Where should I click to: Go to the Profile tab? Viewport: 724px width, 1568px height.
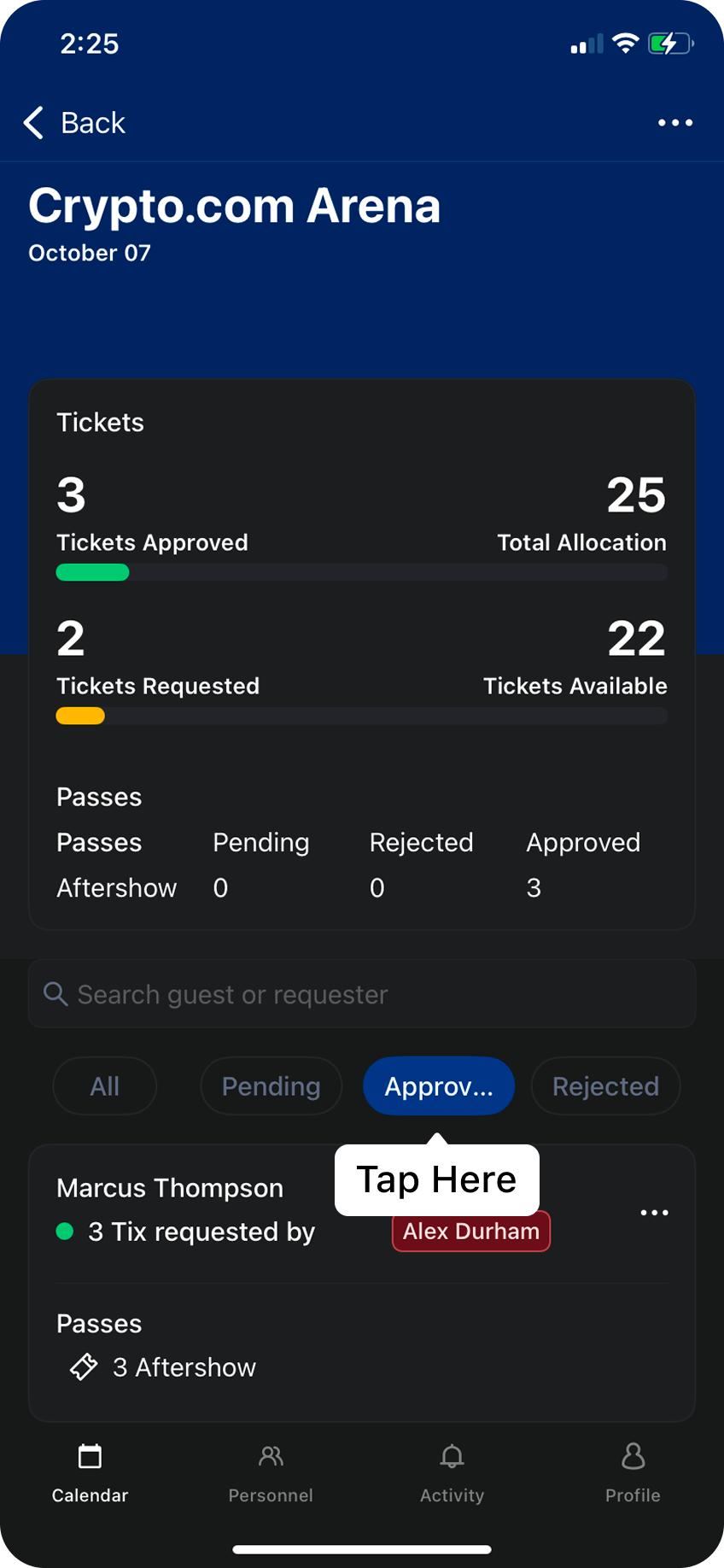633,1472
